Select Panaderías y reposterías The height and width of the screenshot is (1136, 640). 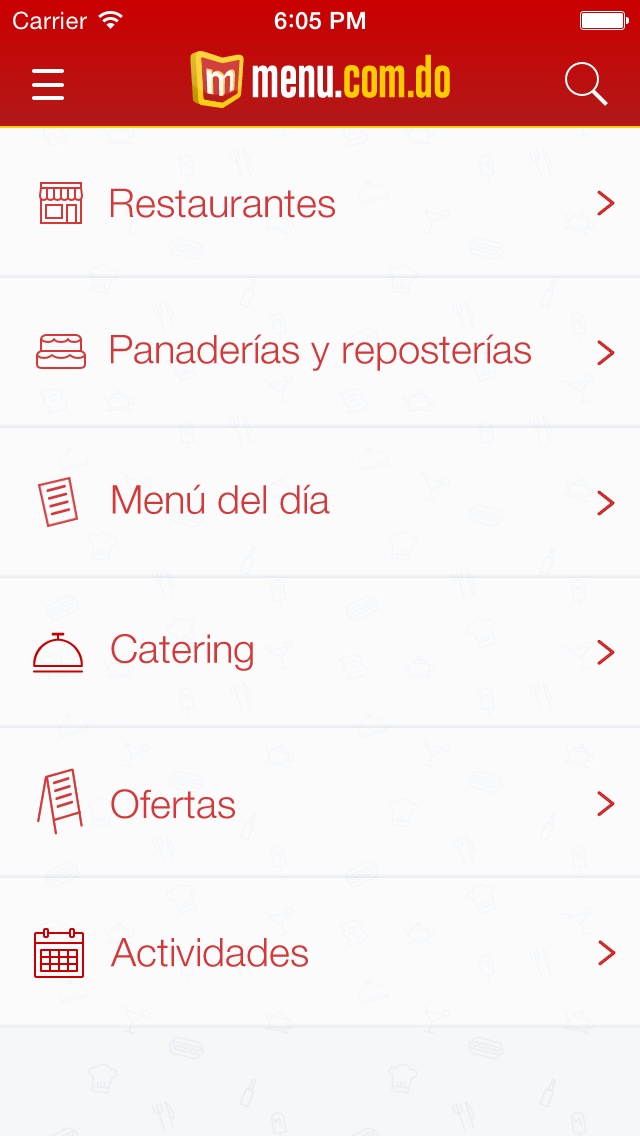click(320, 352)
